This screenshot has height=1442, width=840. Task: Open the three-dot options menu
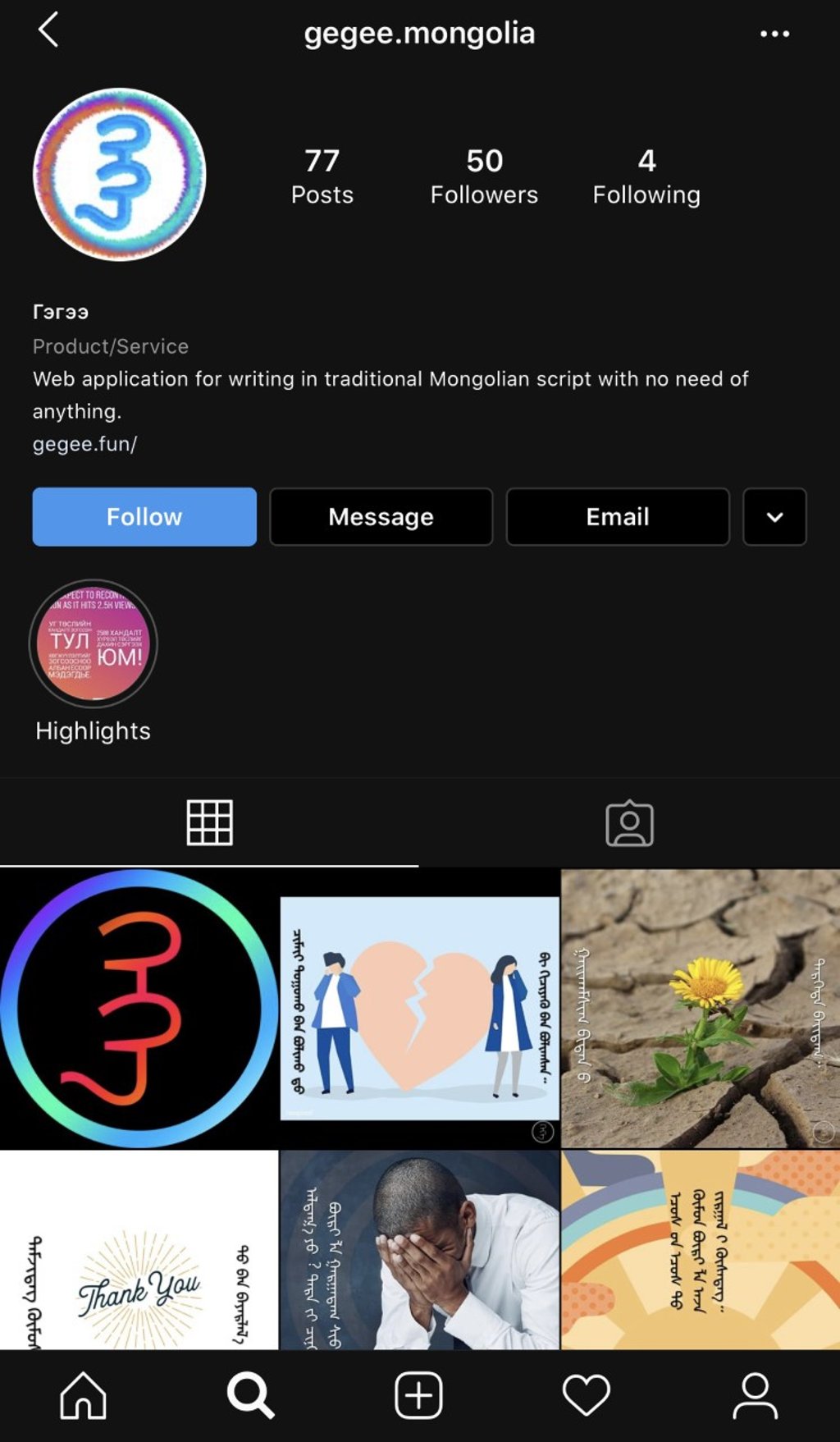pyautogui.click(x=774, y=34)
